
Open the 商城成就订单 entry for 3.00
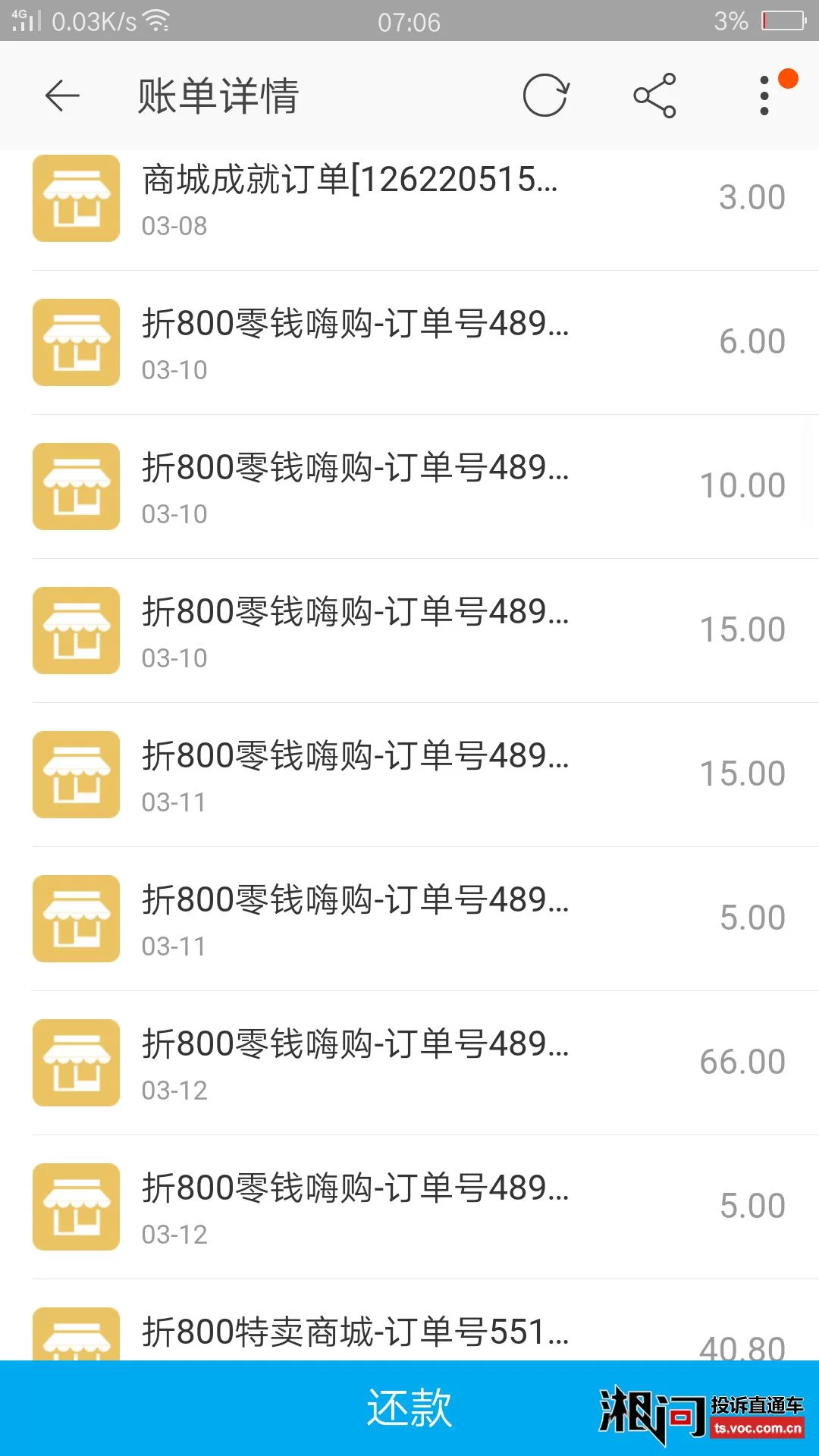pyautogui.click(x=409, y=199)
